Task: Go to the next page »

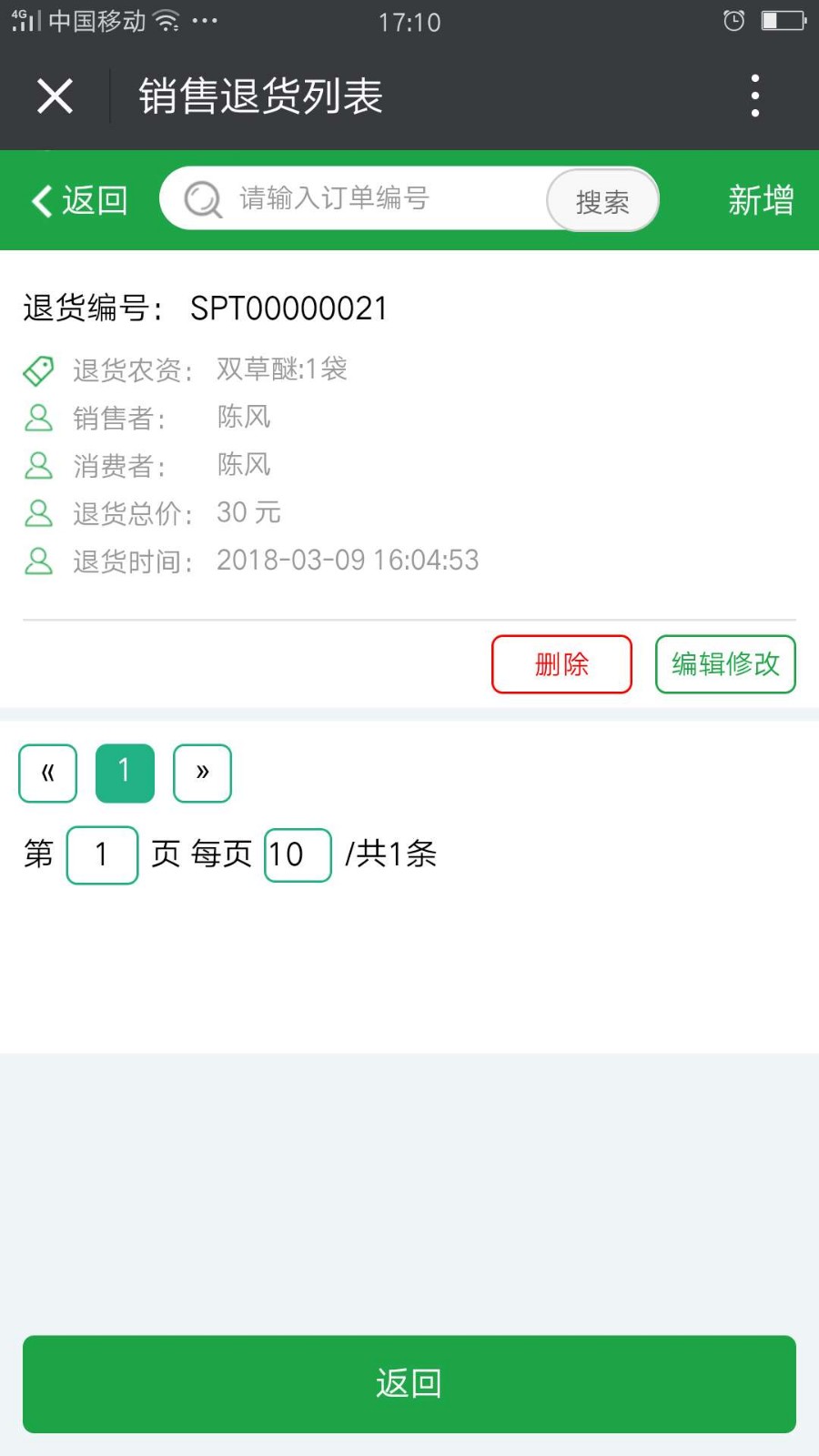Action: [202, 773]
